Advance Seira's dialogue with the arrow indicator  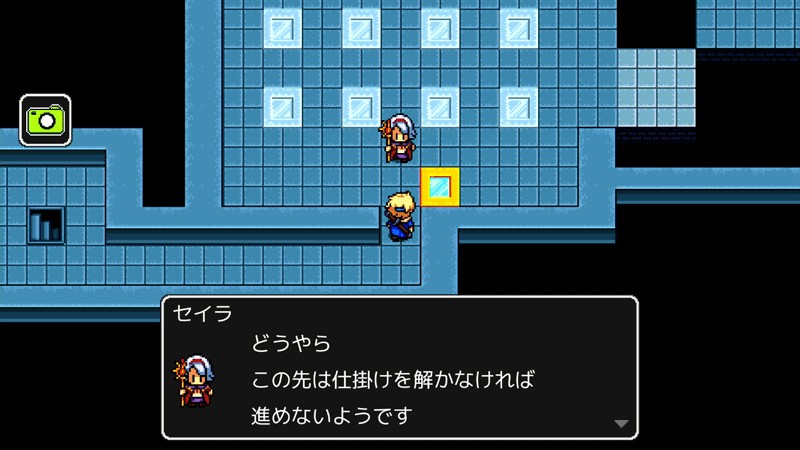point(621,423)
